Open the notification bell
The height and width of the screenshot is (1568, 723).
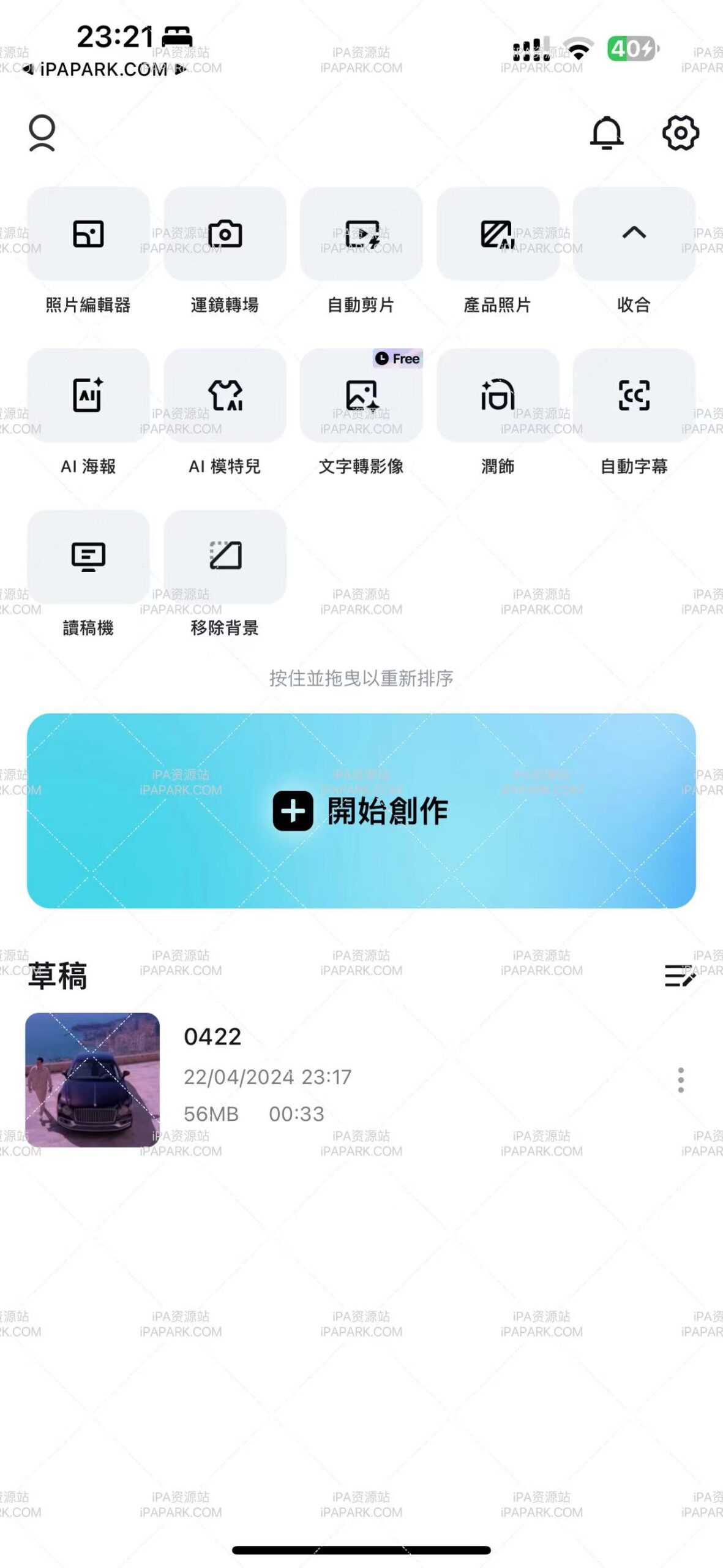pos(607,135)
